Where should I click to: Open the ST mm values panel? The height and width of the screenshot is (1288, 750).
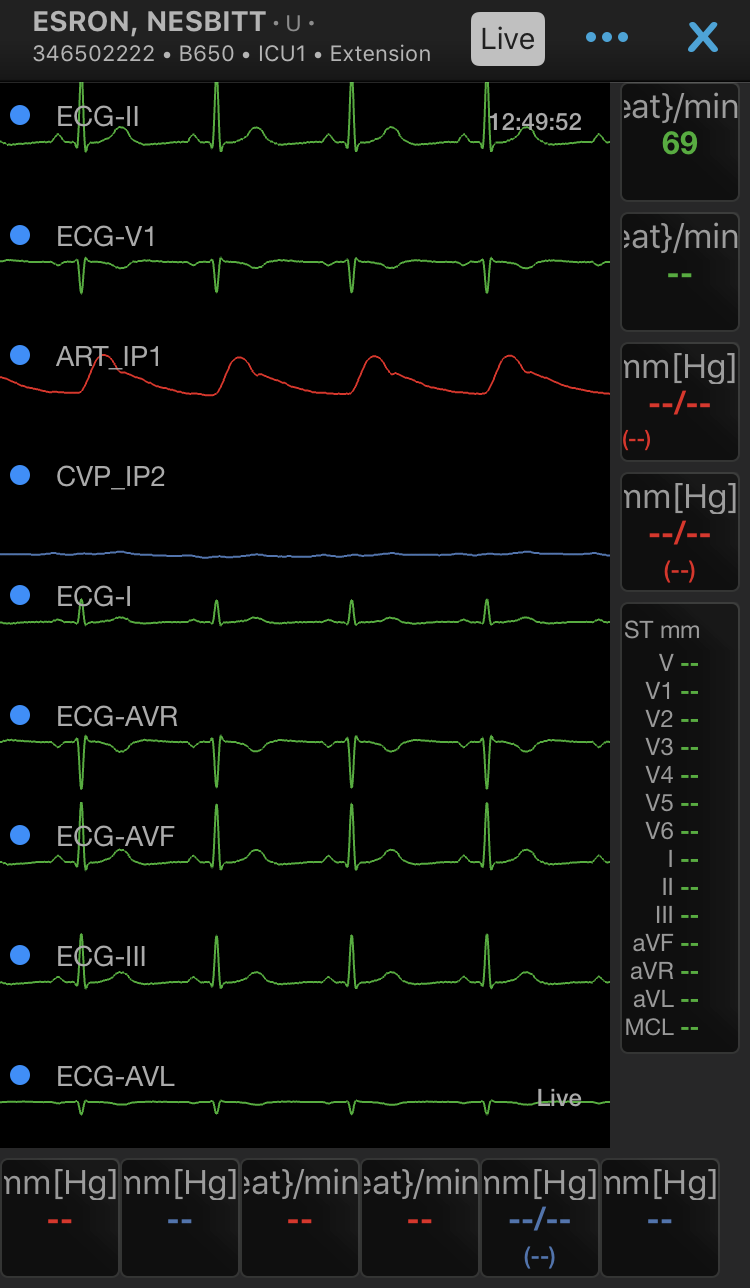tap(680, 828)
